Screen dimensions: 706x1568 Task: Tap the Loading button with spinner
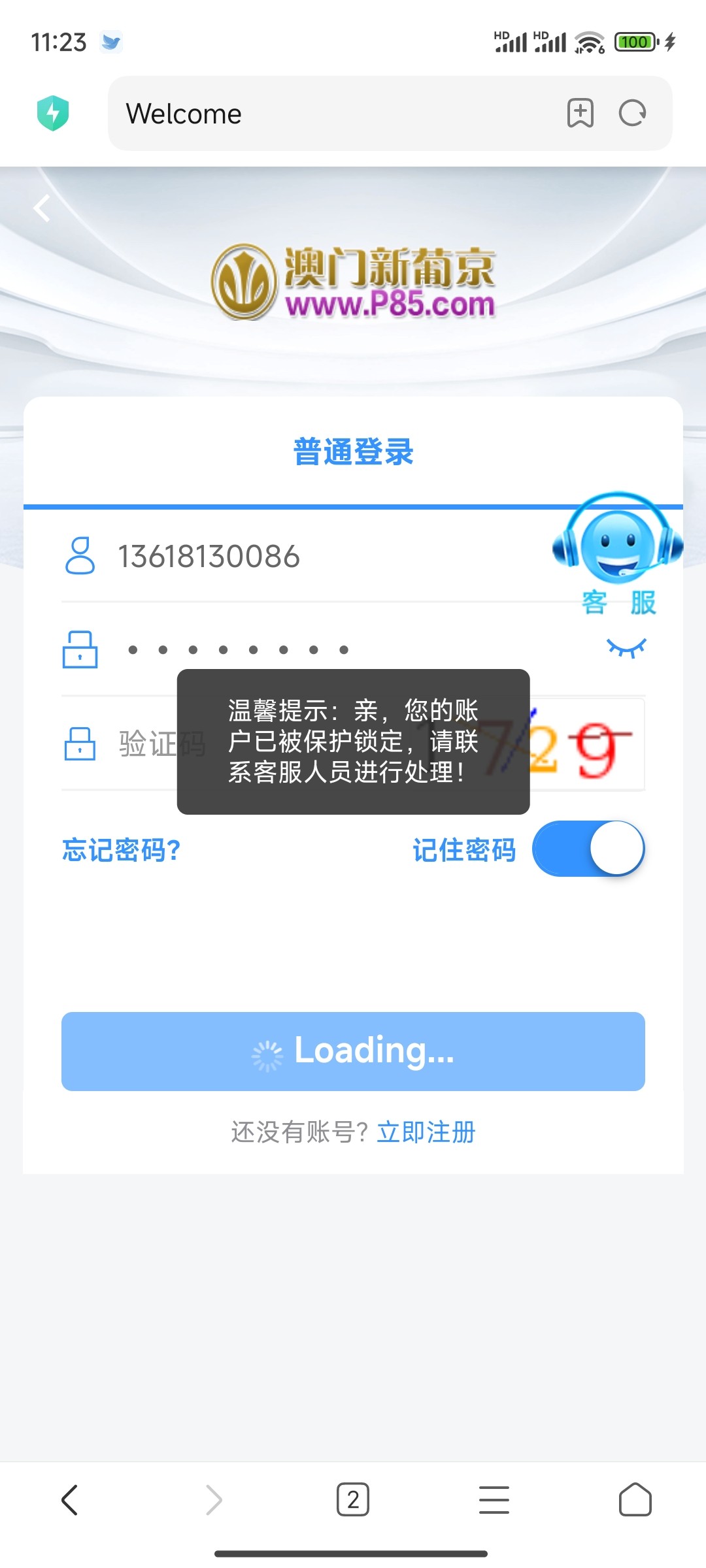(x=353, y=1052)
